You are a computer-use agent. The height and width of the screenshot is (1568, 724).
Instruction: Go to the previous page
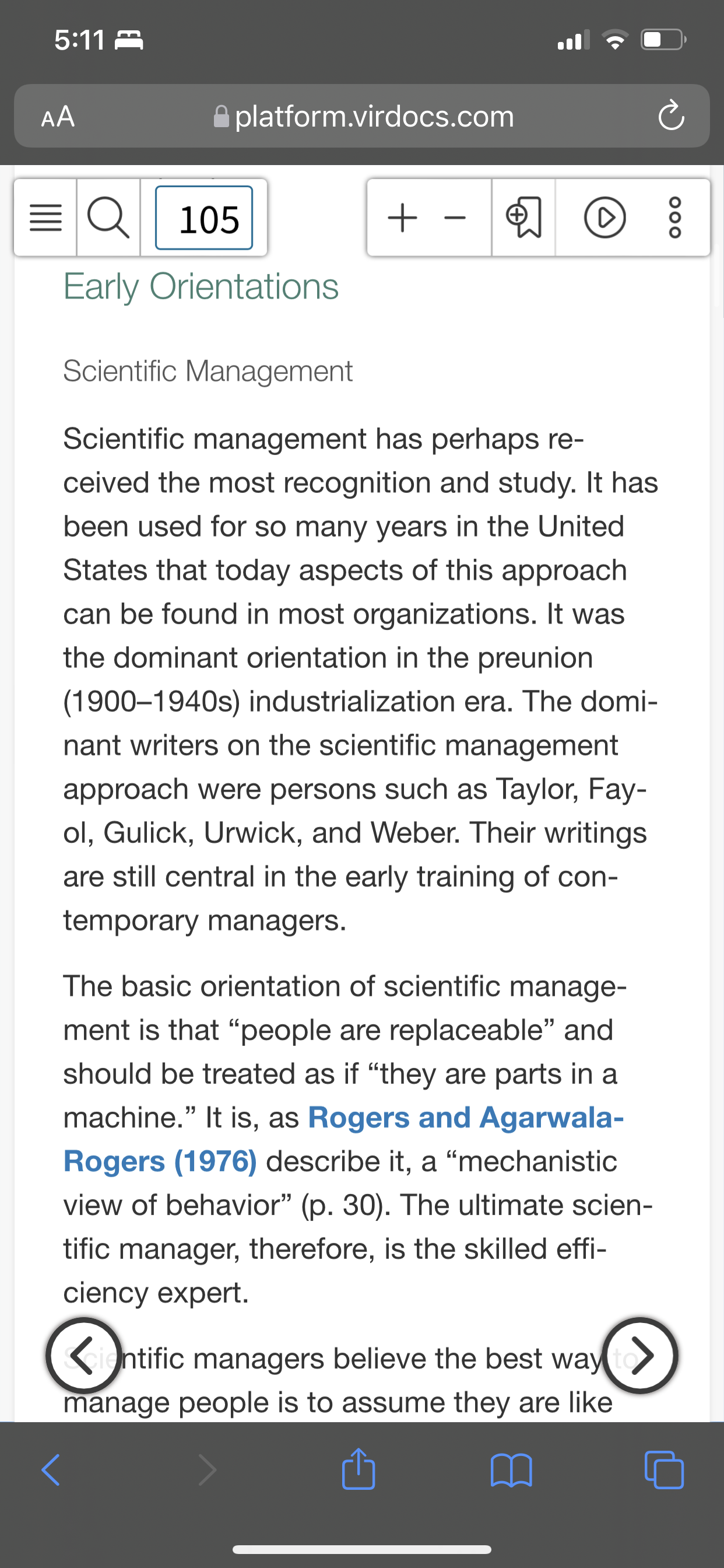84,1356
